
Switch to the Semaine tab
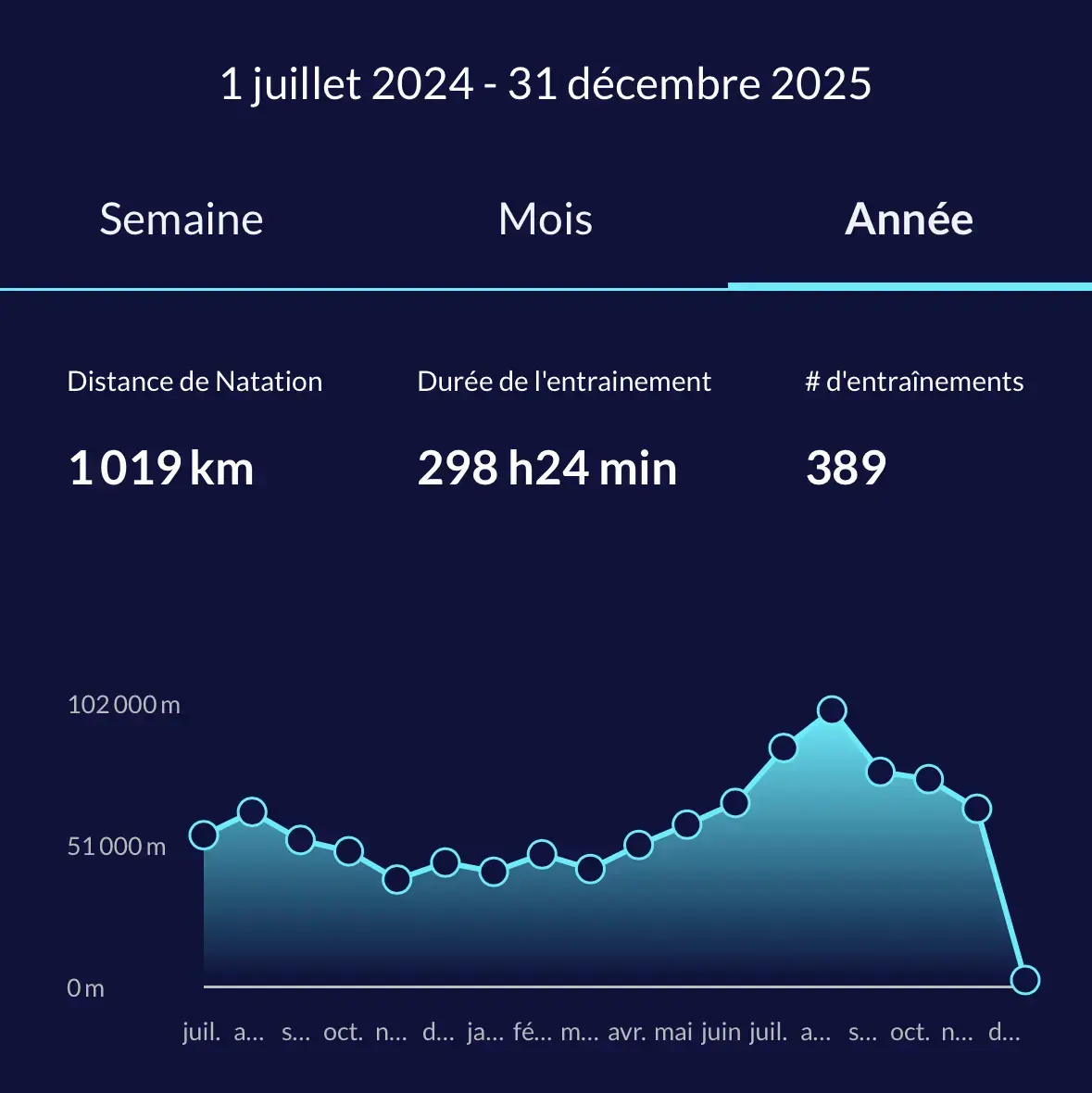point(182,220)
